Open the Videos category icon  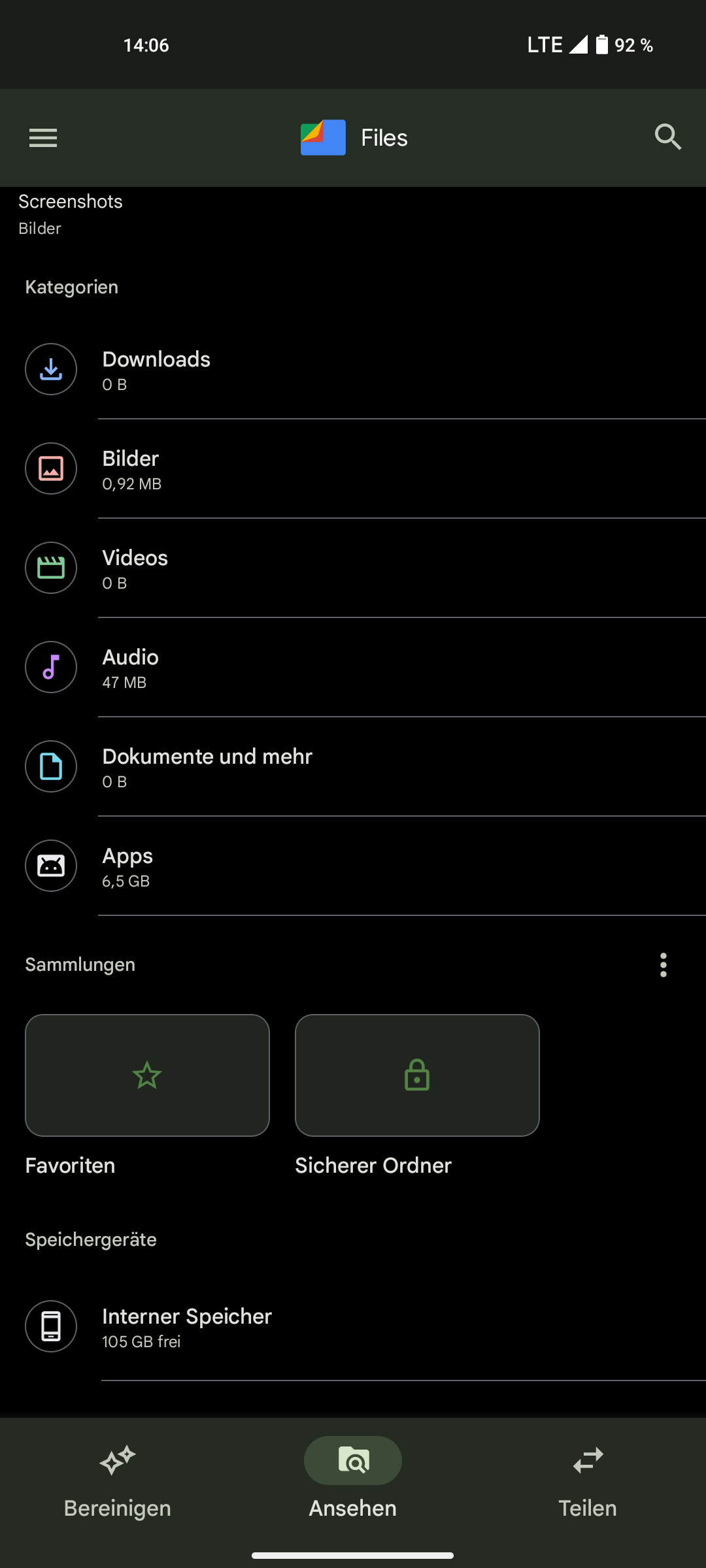pyautogui.click(x=50, y=568)
